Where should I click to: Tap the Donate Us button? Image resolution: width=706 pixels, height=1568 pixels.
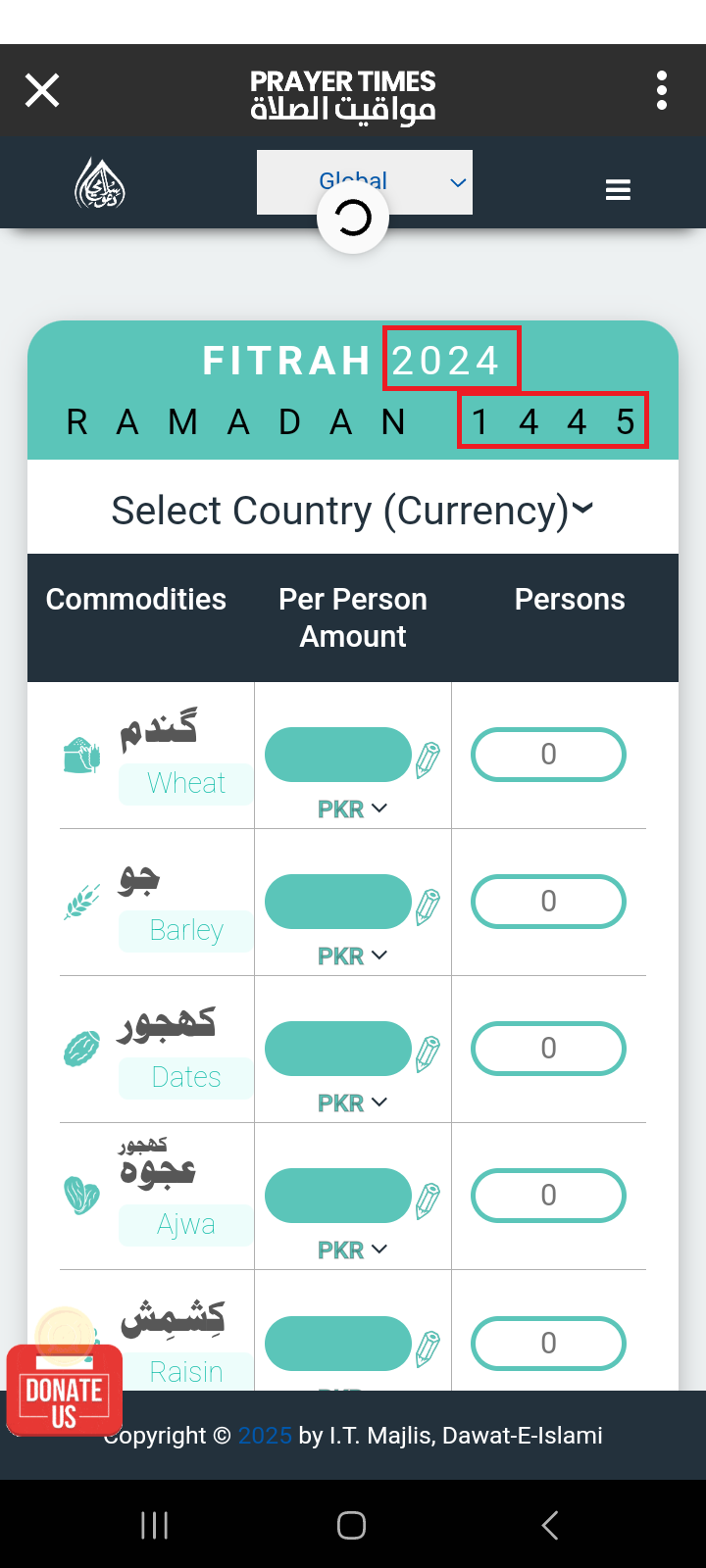65,1390
